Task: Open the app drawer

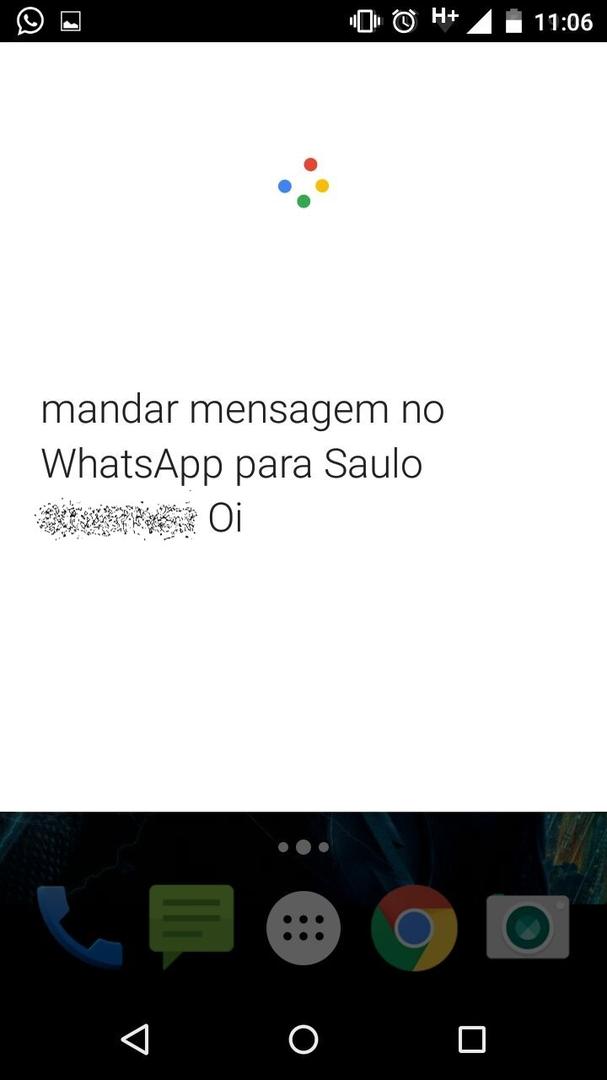Action: [x=303, y=929]
